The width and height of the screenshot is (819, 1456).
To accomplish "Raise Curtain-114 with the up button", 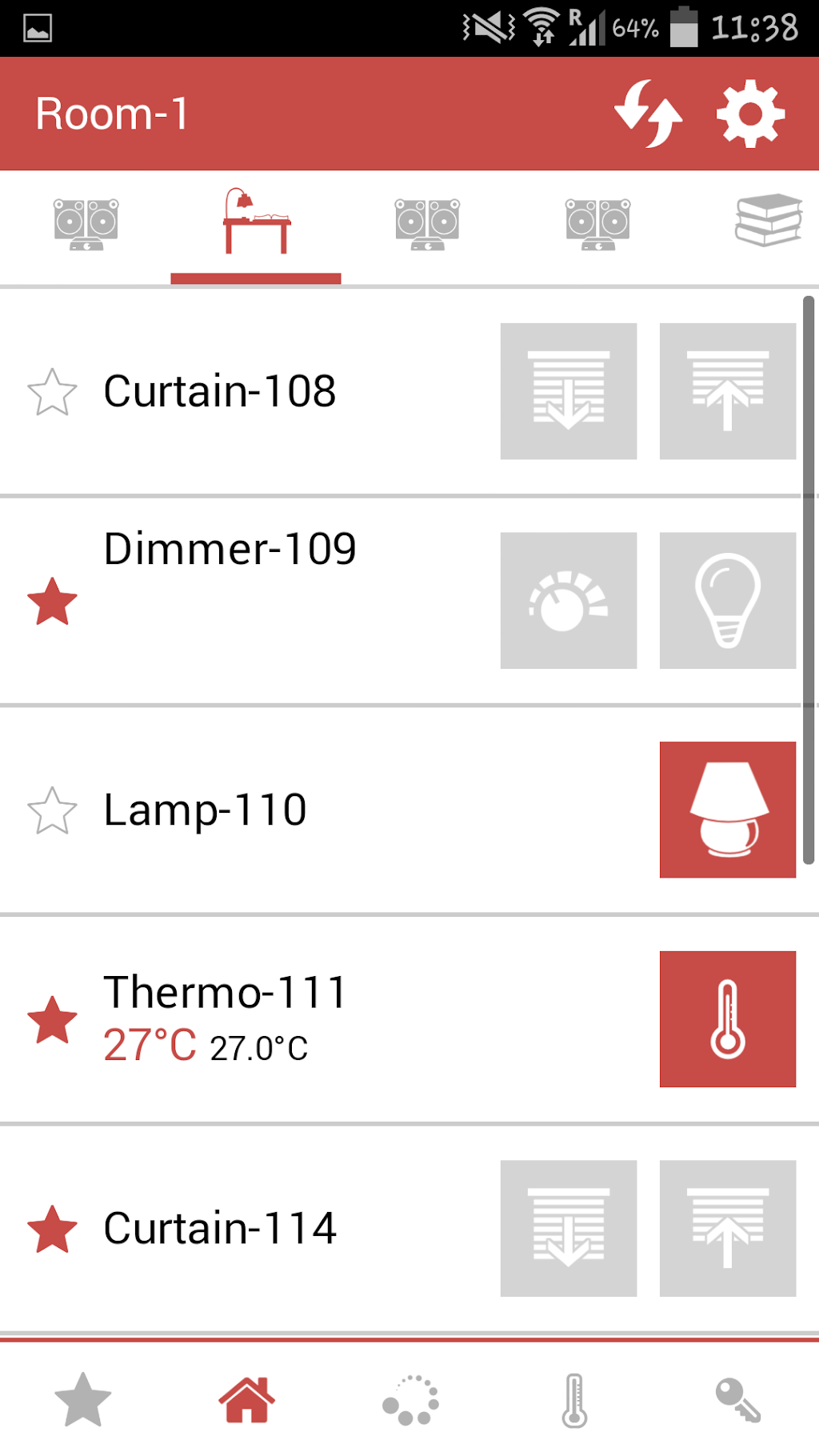I will [727, 1228].
